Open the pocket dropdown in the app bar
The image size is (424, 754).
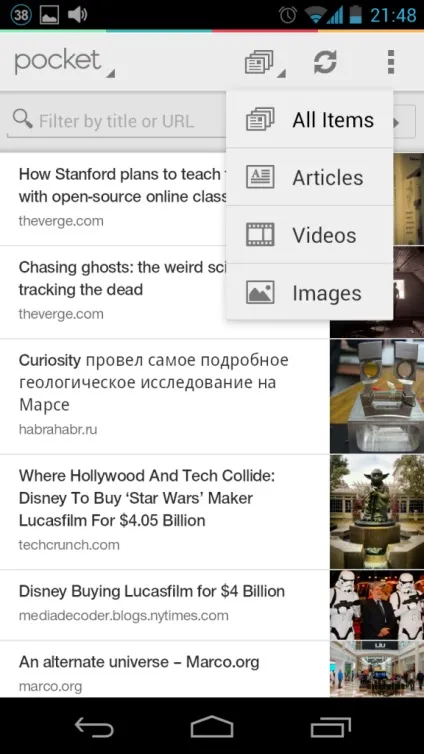(x=64, y=63)
